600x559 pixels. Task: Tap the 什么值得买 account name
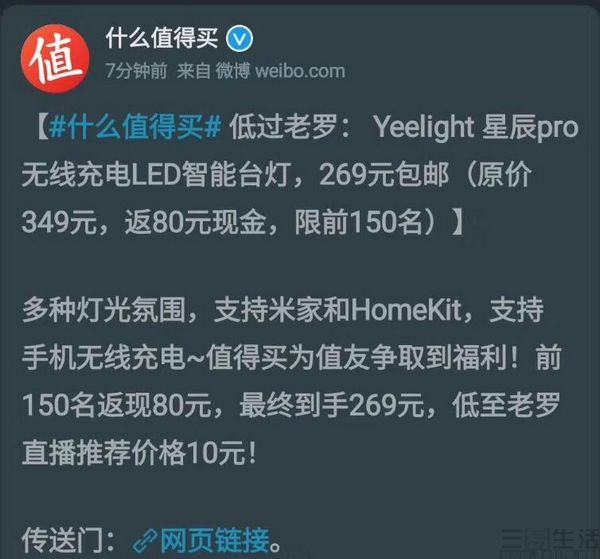[162, 38]
